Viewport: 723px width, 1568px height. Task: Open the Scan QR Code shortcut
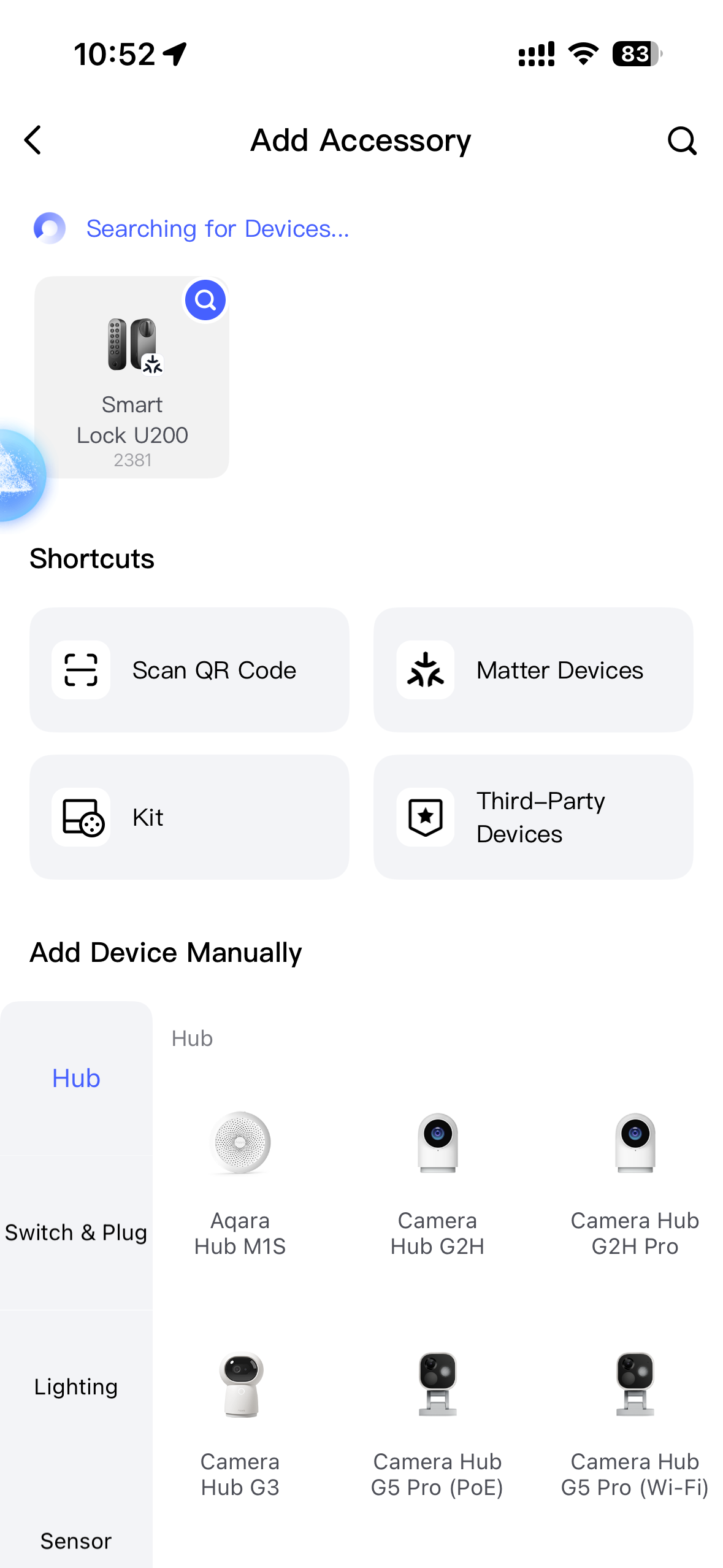click(189, 670)
